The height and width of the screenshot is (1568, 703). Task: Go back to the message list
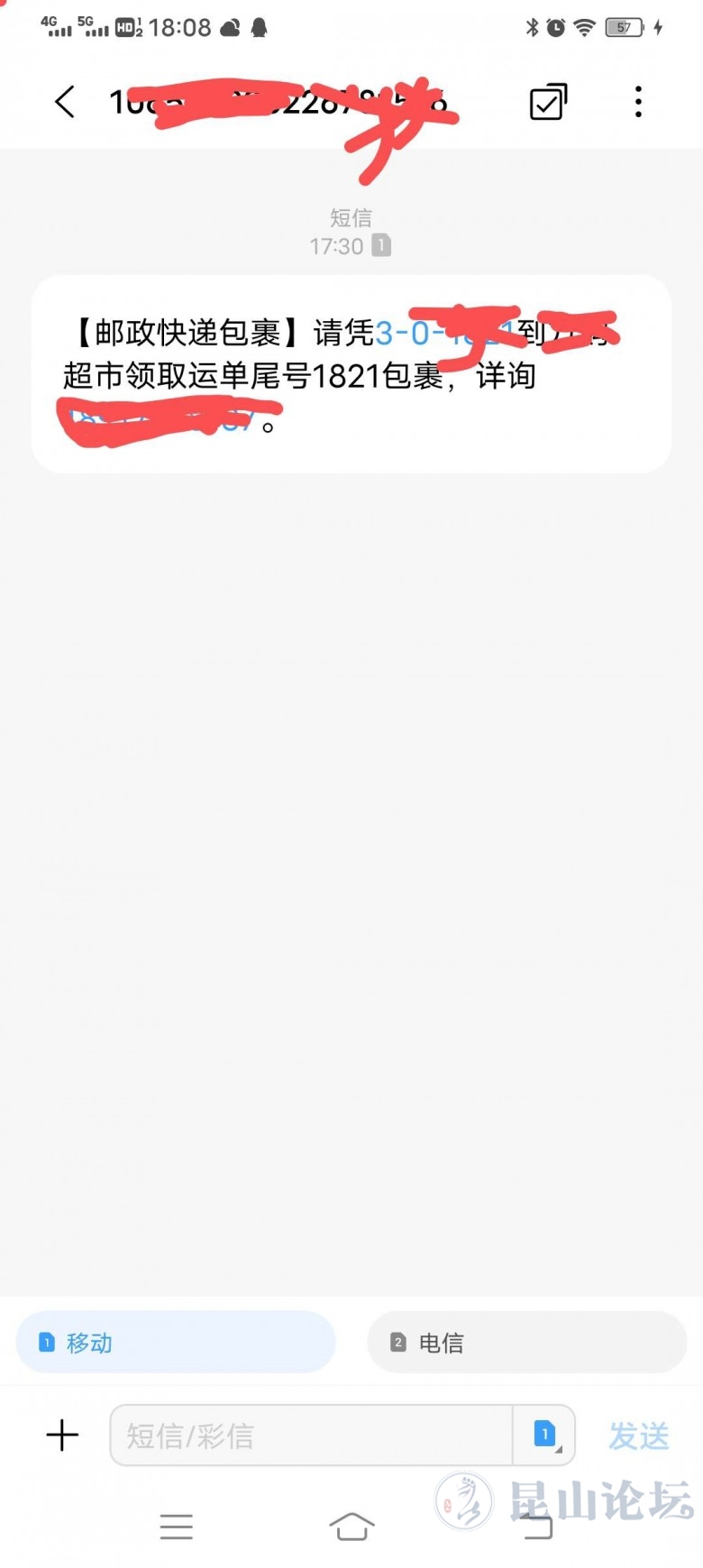tap(65, 102)
